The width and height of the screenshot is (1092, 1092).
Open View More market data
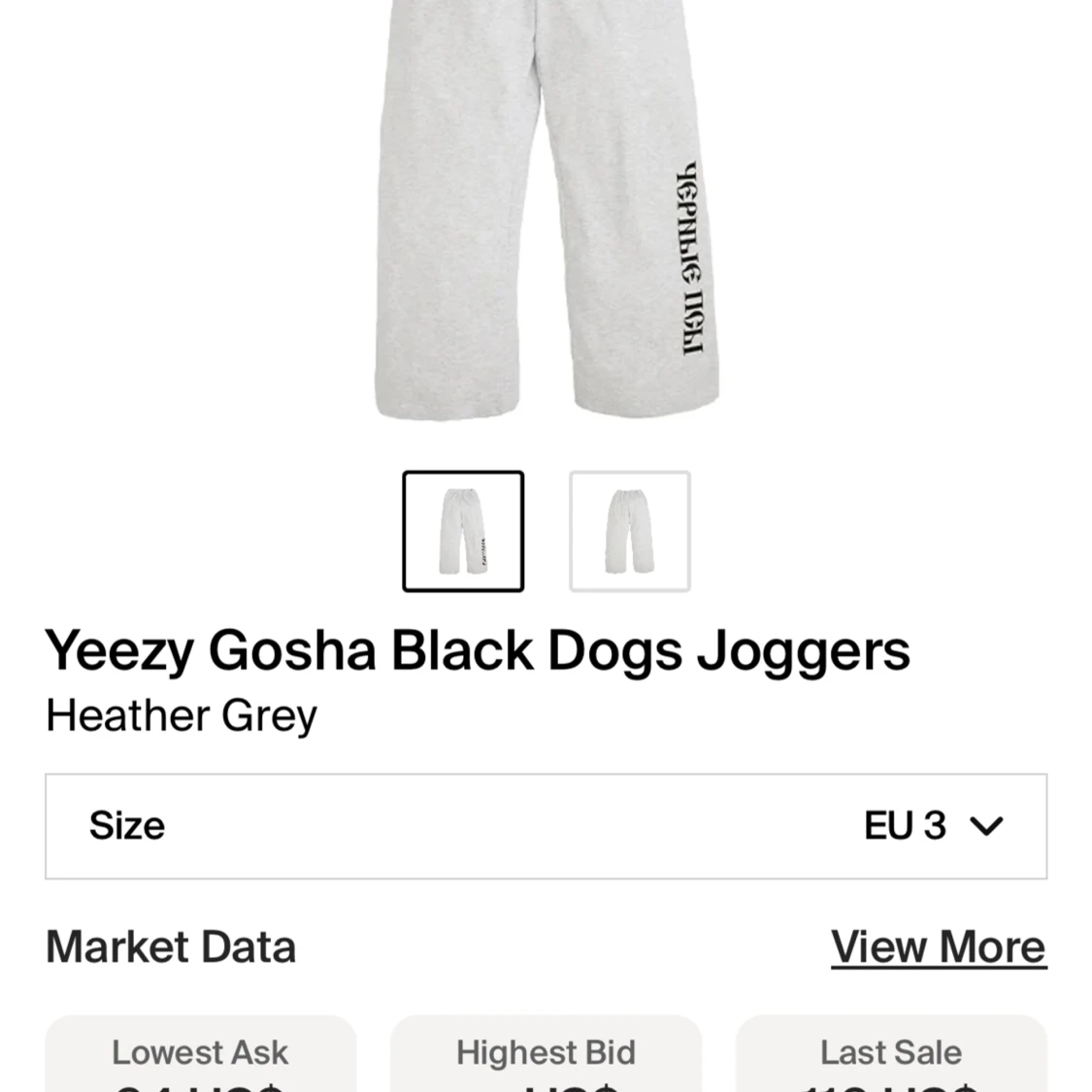click(x=938, y=946)
